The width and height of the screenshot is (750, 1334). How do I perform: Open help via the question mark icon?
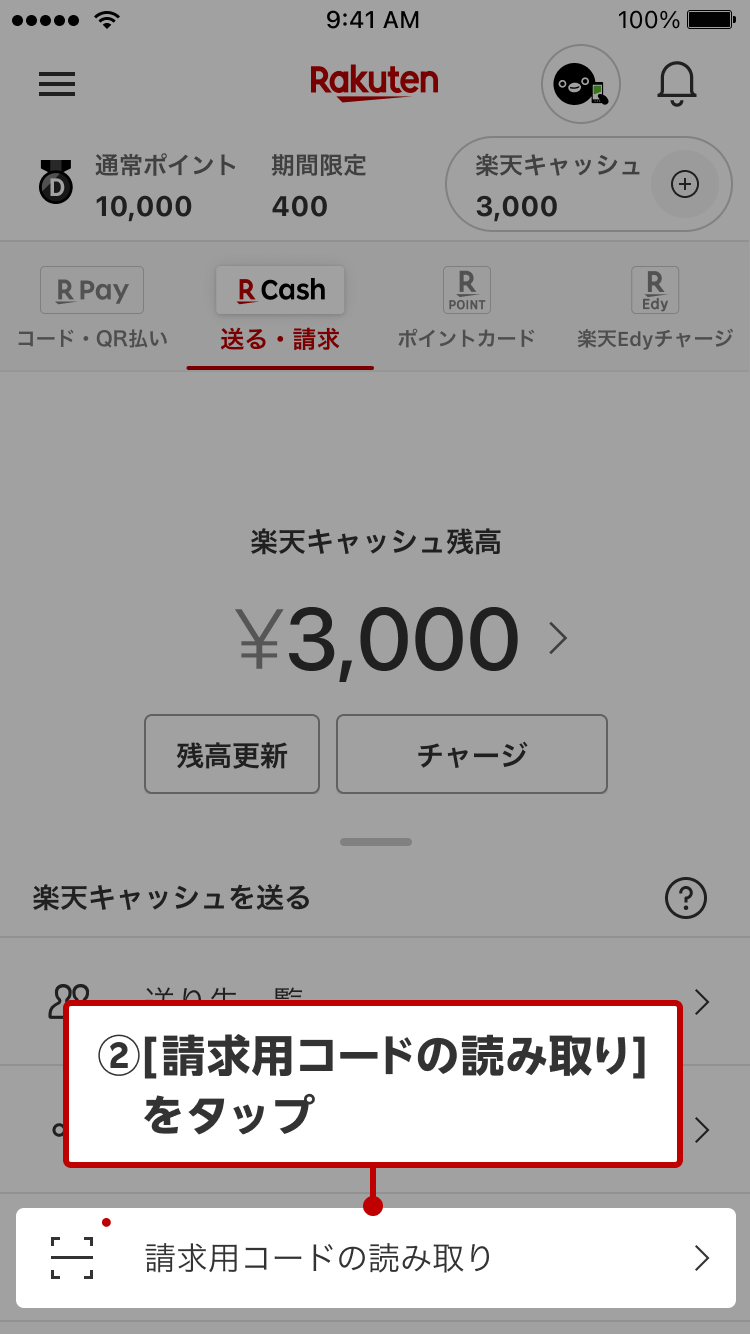point(685,898)
